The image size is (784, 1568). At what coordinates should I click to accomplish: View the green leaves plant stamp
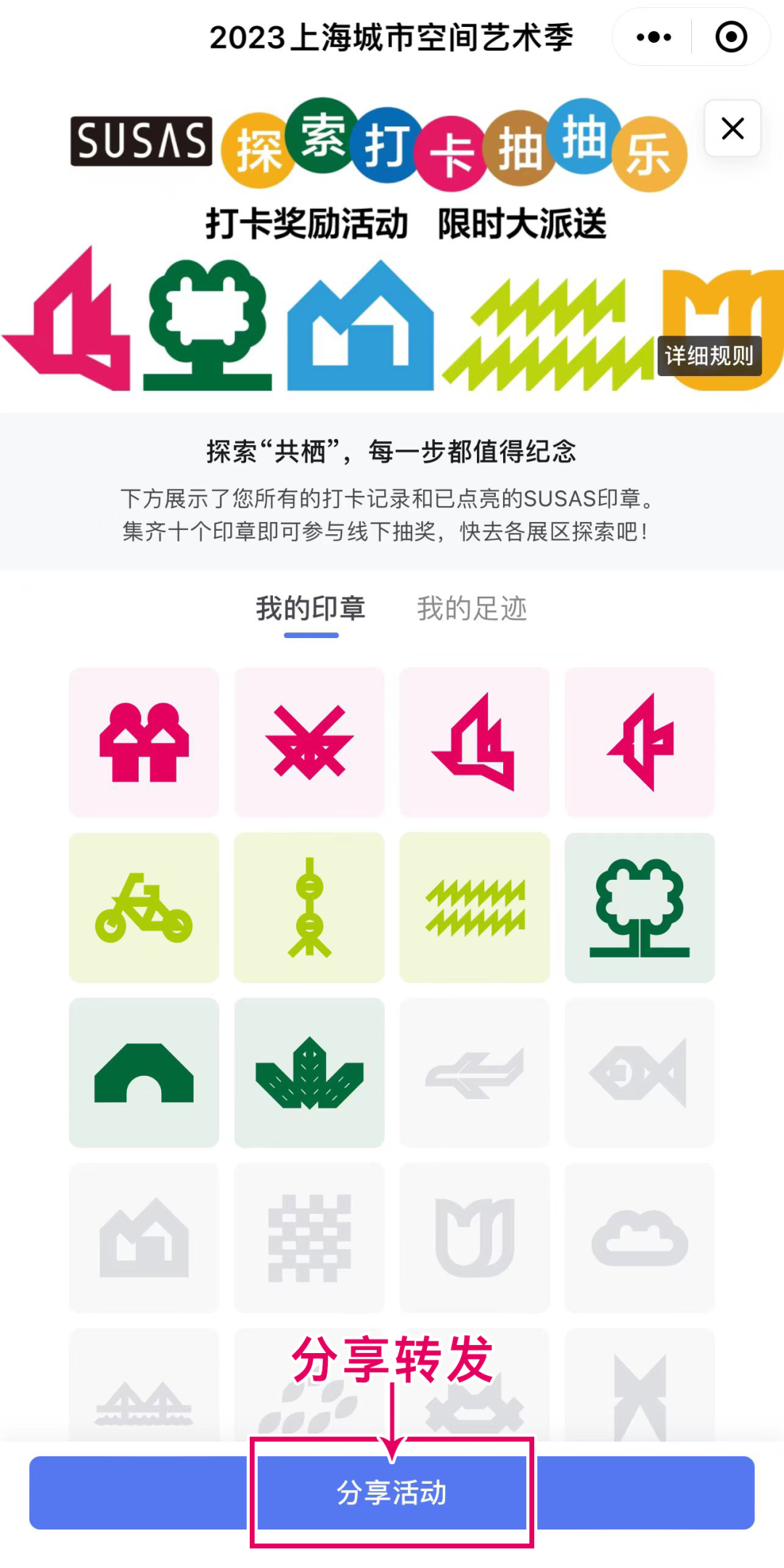pos(309,1072)
